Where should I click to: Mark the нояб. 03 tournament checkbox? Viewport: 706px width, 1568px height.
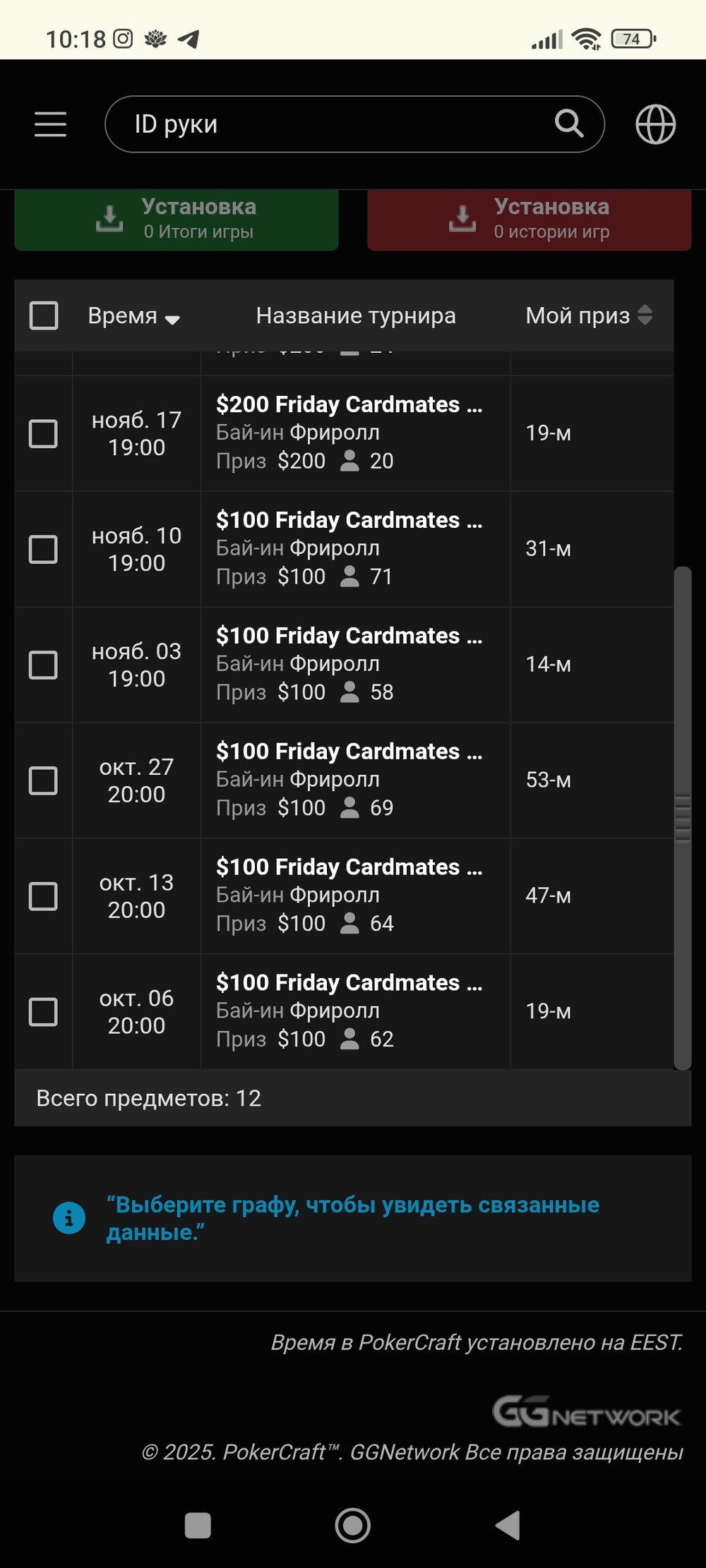pos(43,665)
